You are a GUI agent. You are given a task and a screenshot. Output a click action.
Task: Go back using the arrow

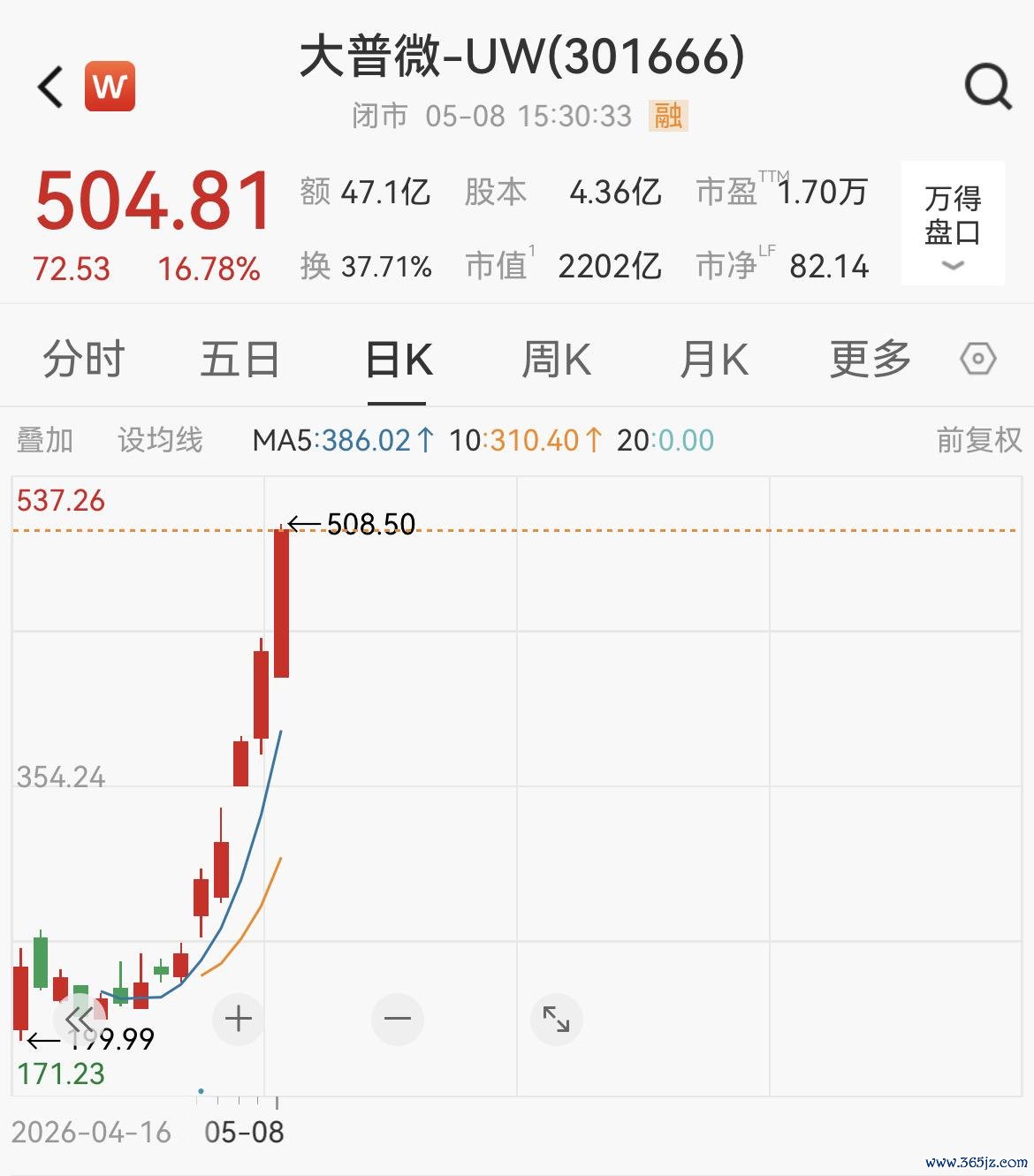coord(50,87)
